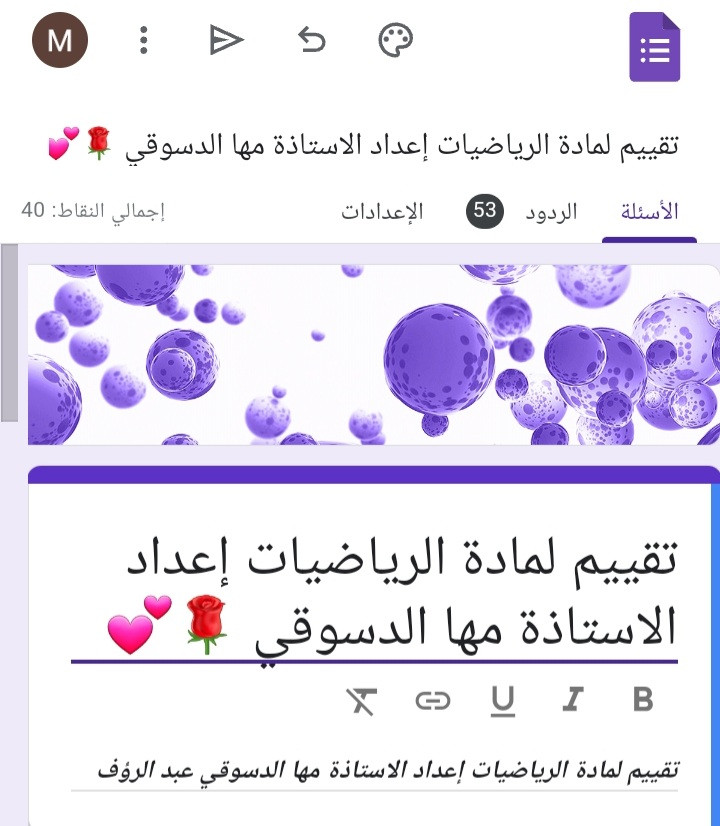Send the form
Viewport: 720px width, 826px height.
[x=226, y=41]
